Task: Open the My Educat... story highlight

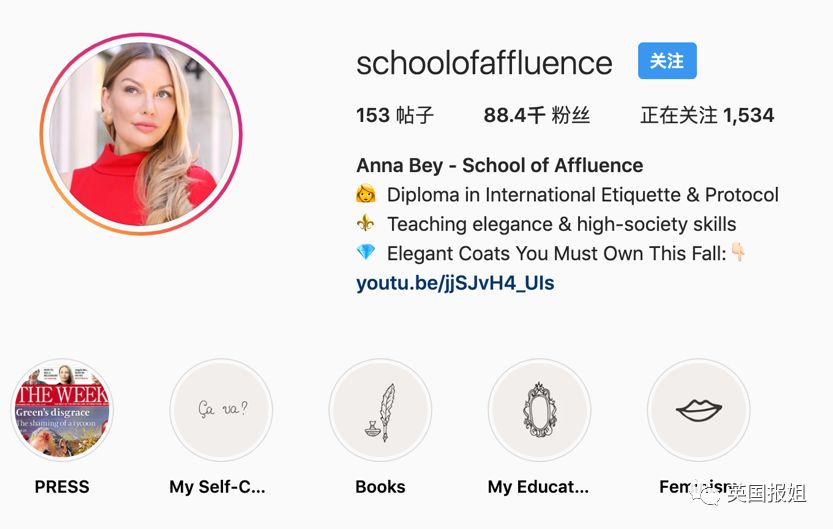Action: coord(539,410)
